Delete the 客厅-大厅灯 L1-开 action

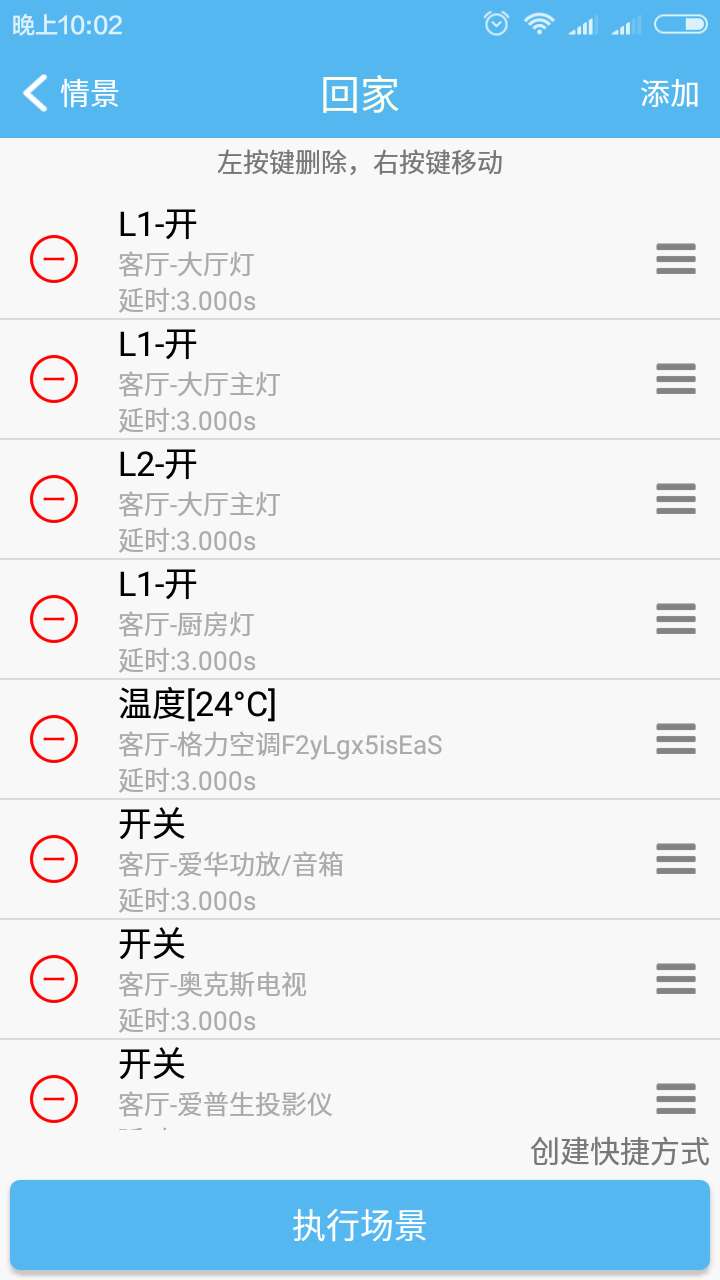[54, 260]
